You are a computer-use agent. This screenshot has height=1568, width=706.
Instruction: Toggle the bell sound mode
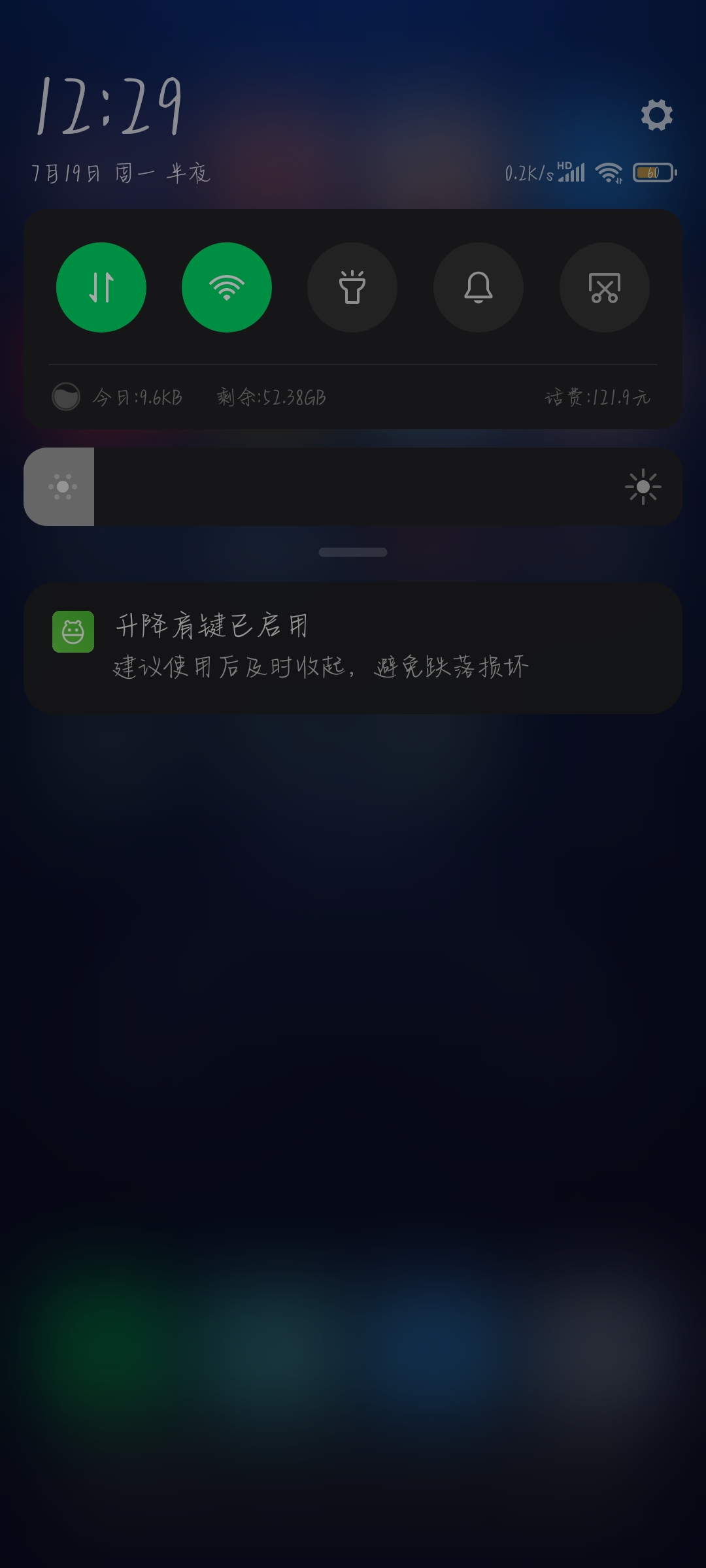[x=479, y=287]
